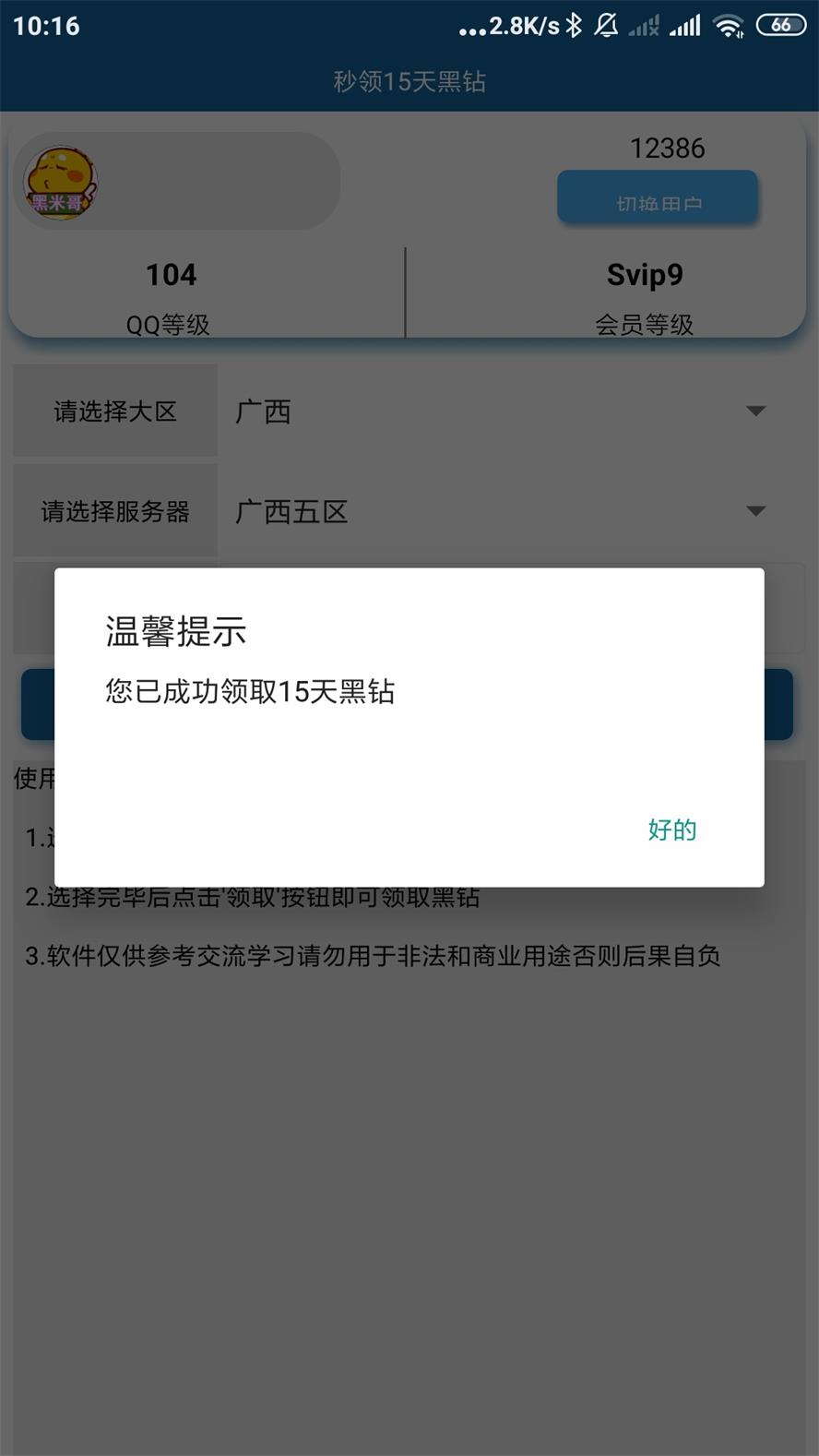Tap the 切换用户 switch user button

point(658,197)
